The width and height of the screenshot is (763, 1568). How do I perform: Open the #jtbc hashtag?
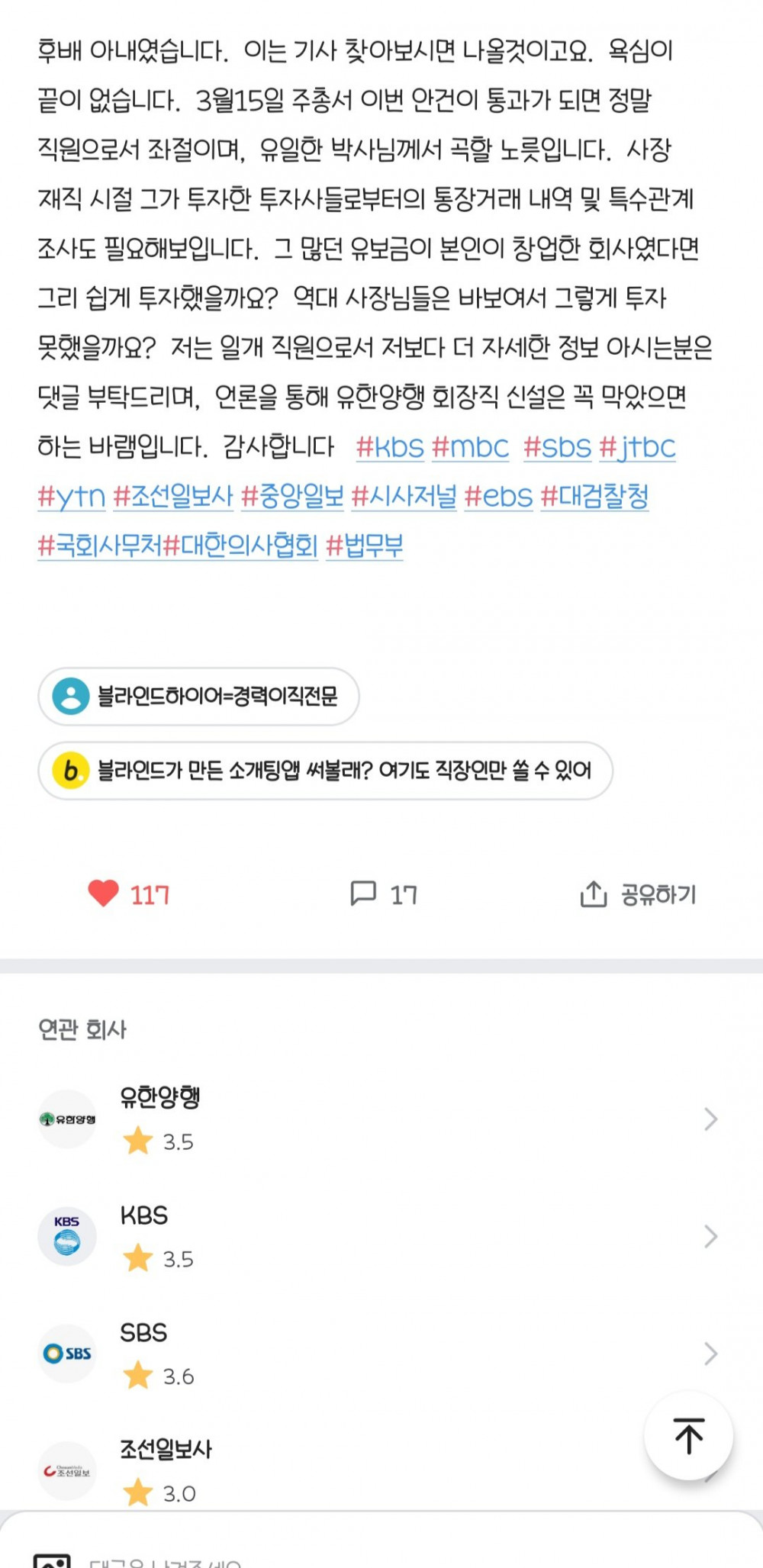tap(637, 447)
